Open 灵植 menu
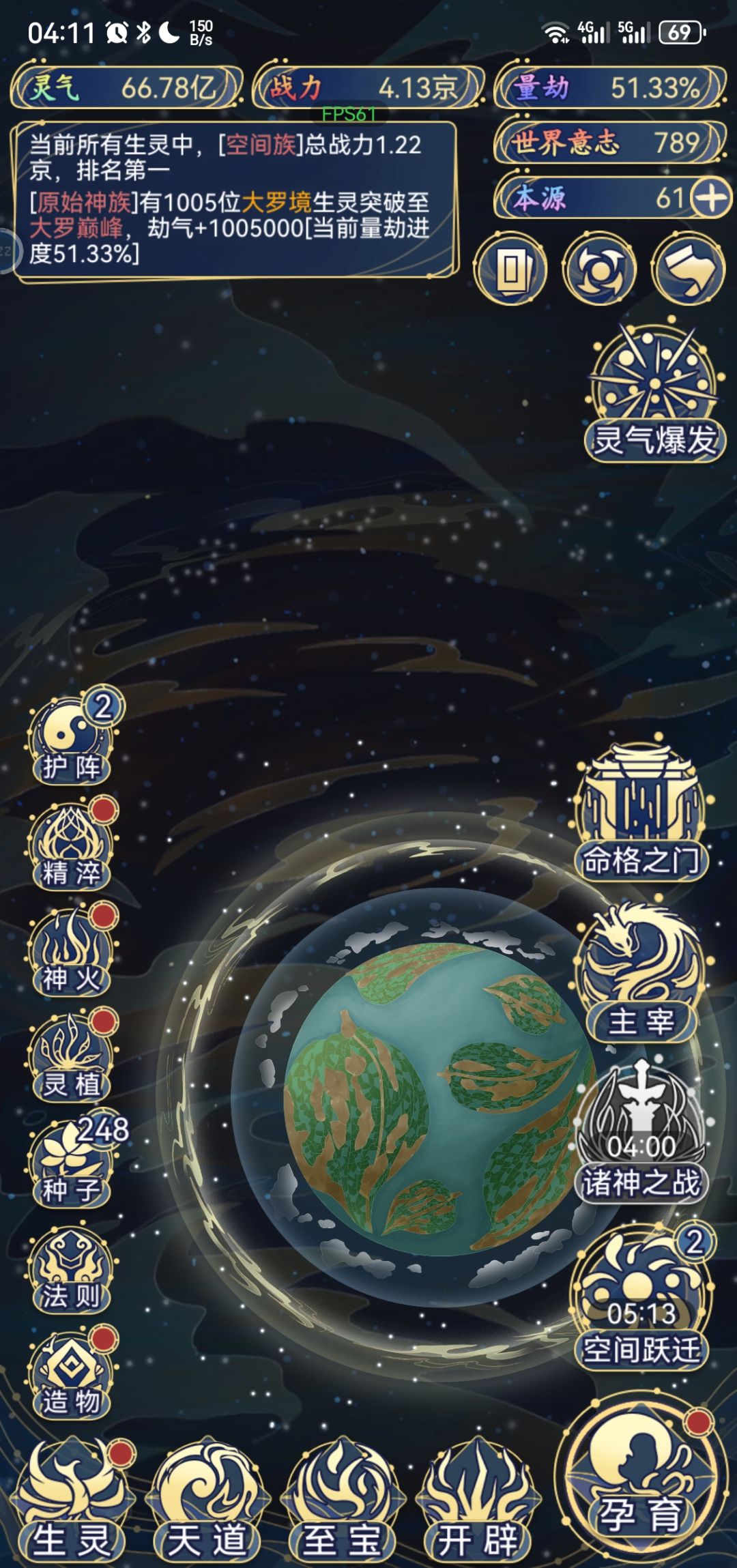 pos(71,1058)
